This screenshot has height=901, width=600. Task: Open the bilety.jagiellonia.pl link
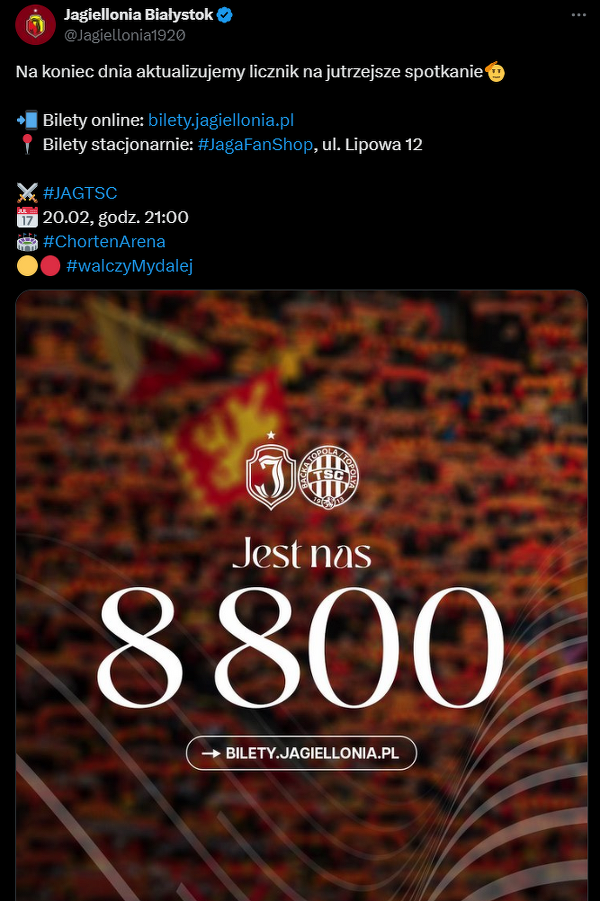point(221,120)
